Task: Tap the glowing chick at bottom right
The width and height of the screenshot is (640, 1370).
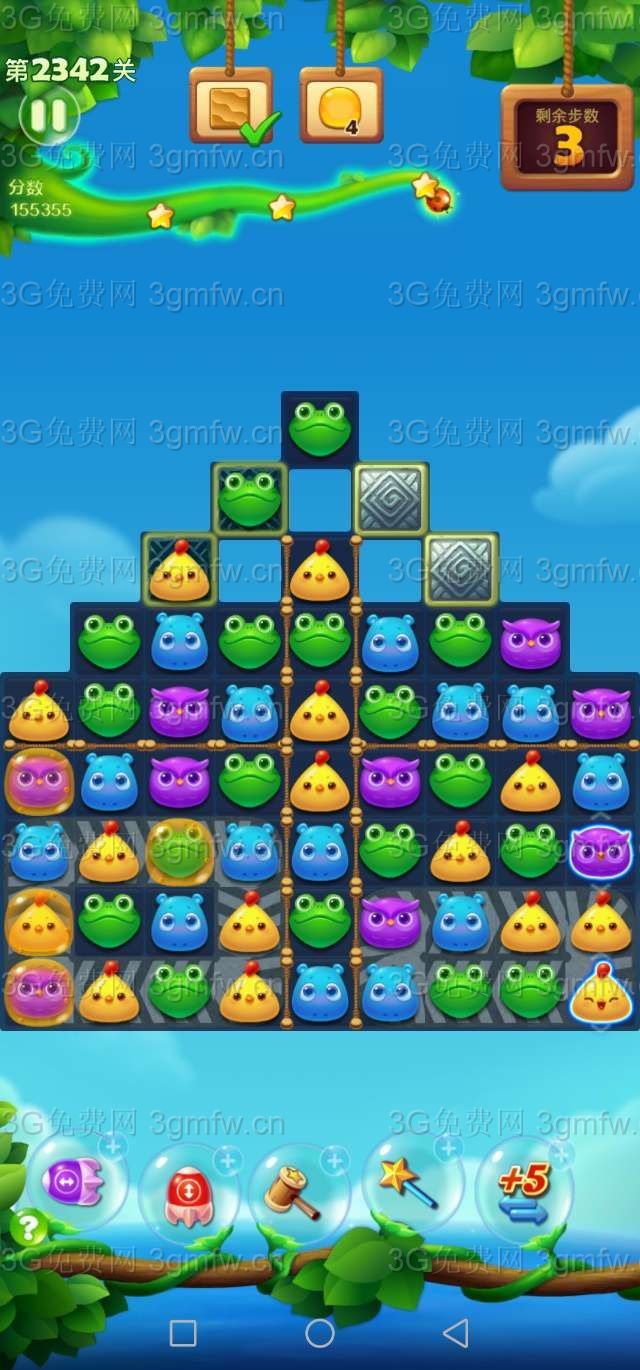Action: tap(601, 992)
